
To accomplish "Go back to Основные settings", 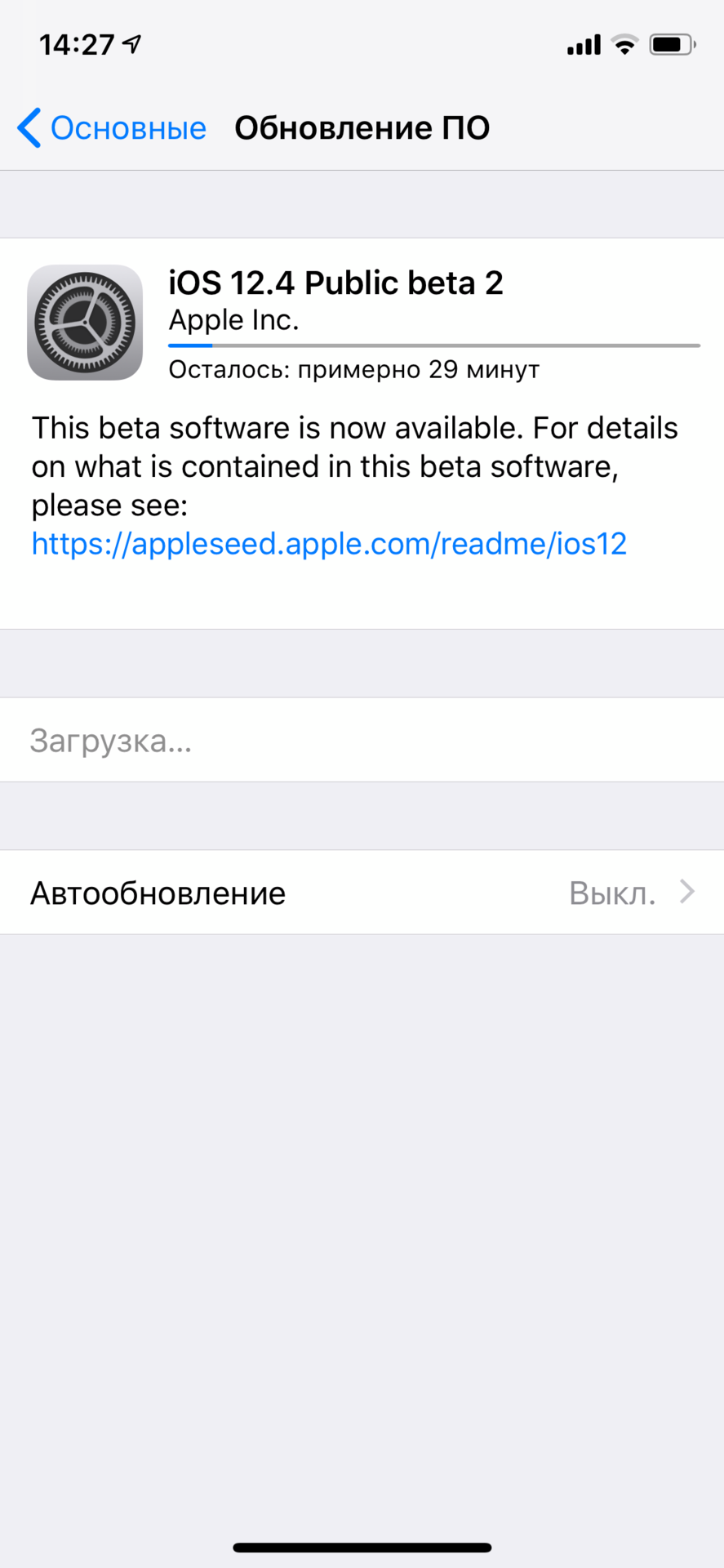I will coord(113,128).
